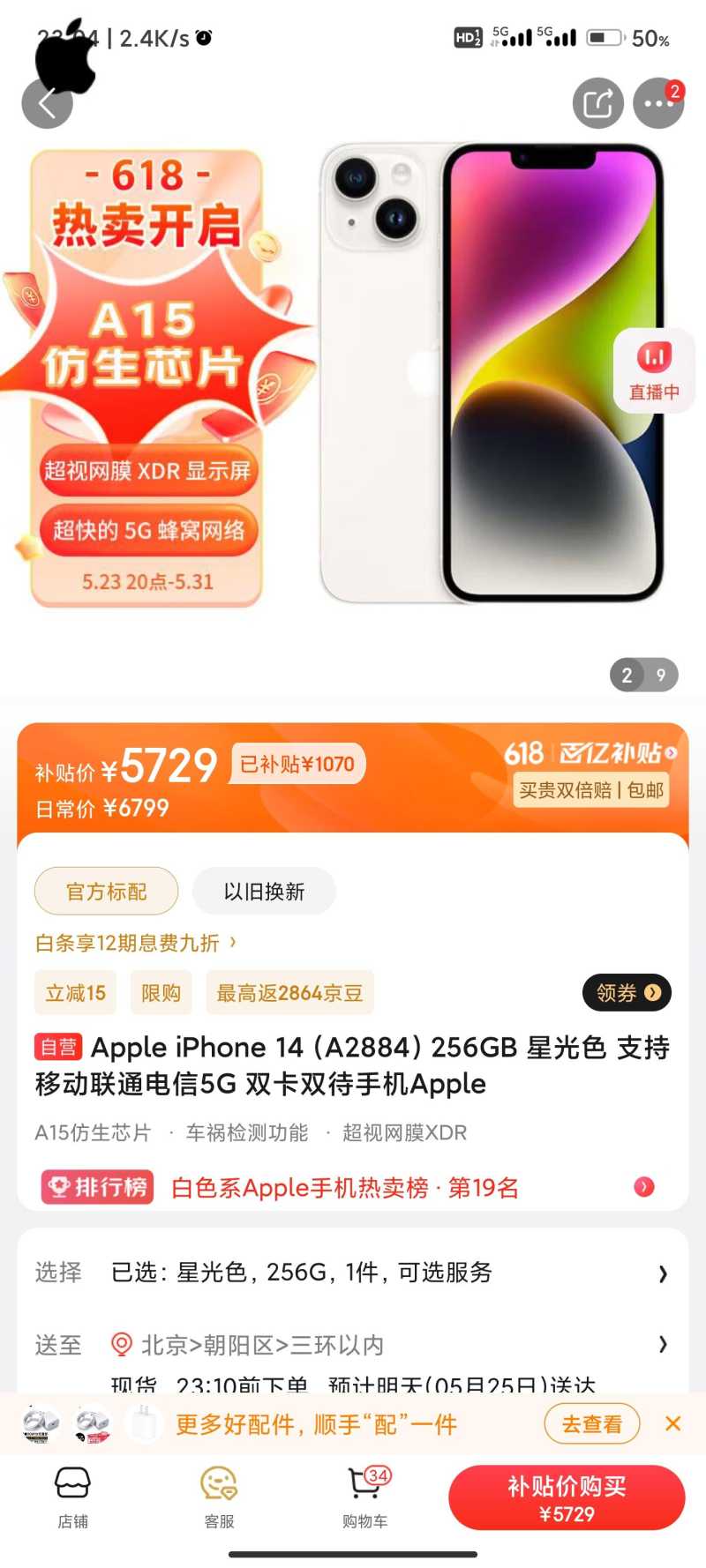The image size is (706, 1568).
Task: Open 白条享12期息费九折 offer link
Action: coord(135,943)
